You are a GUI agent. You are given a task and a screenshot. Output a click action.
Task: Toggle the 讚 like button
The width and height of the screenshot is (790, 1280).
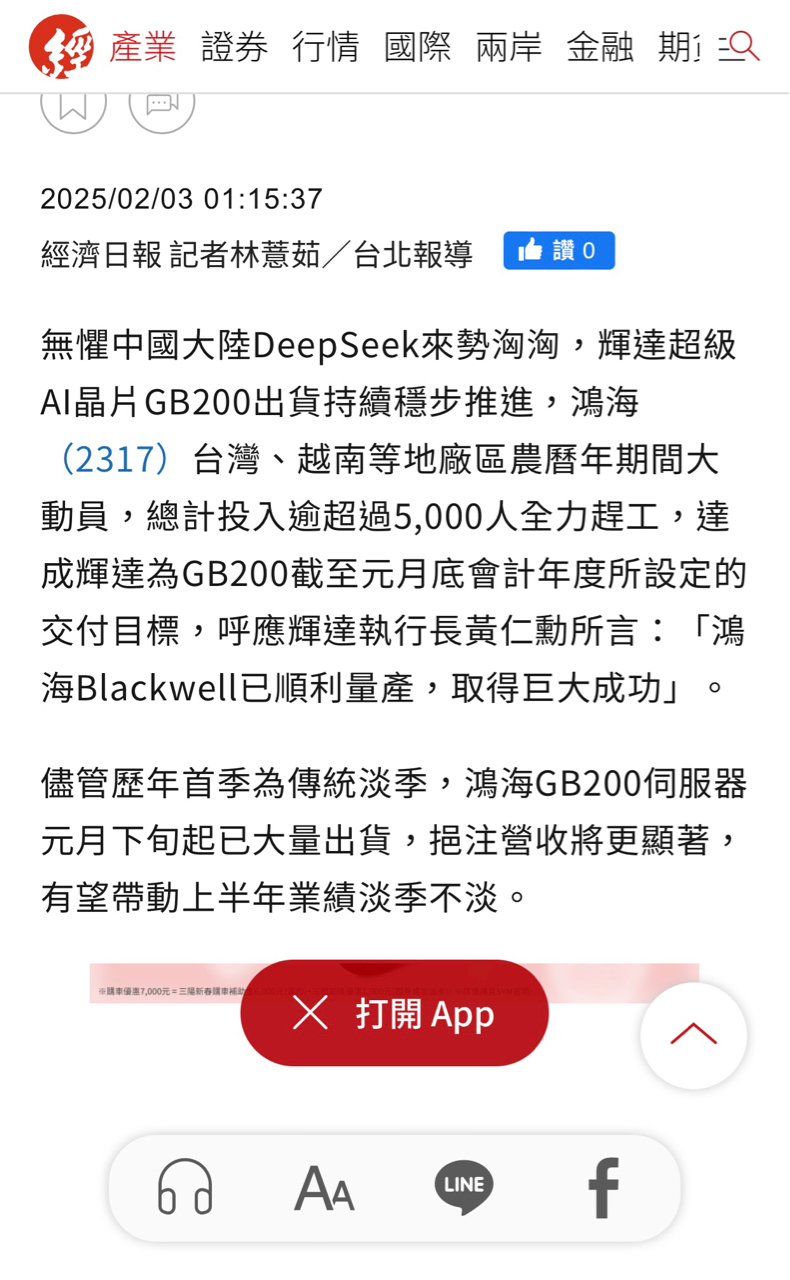pyautogui.click(x=559, y=250)
